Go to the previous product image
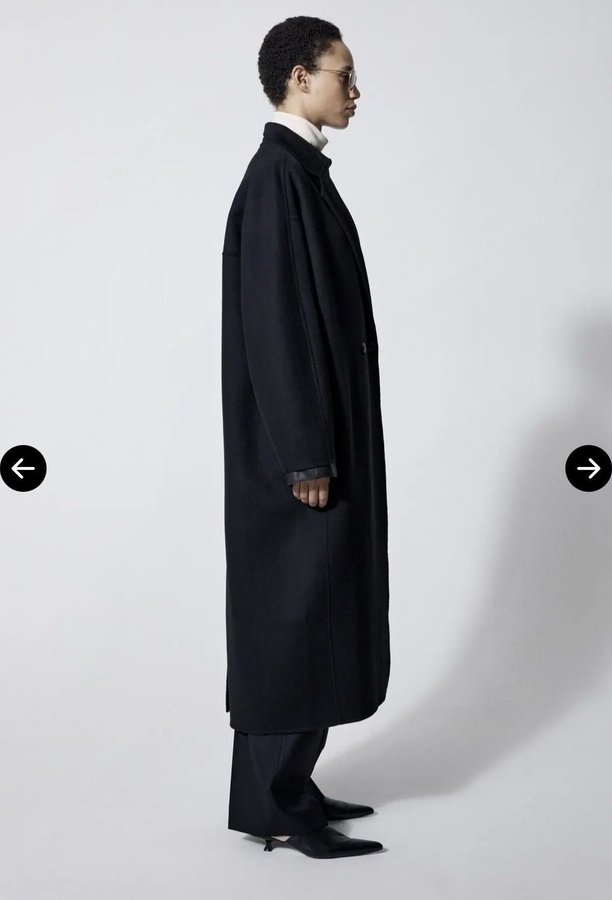The height and width of the screenshot is (900, 612). pyautogui.click(x=23, y=468)
